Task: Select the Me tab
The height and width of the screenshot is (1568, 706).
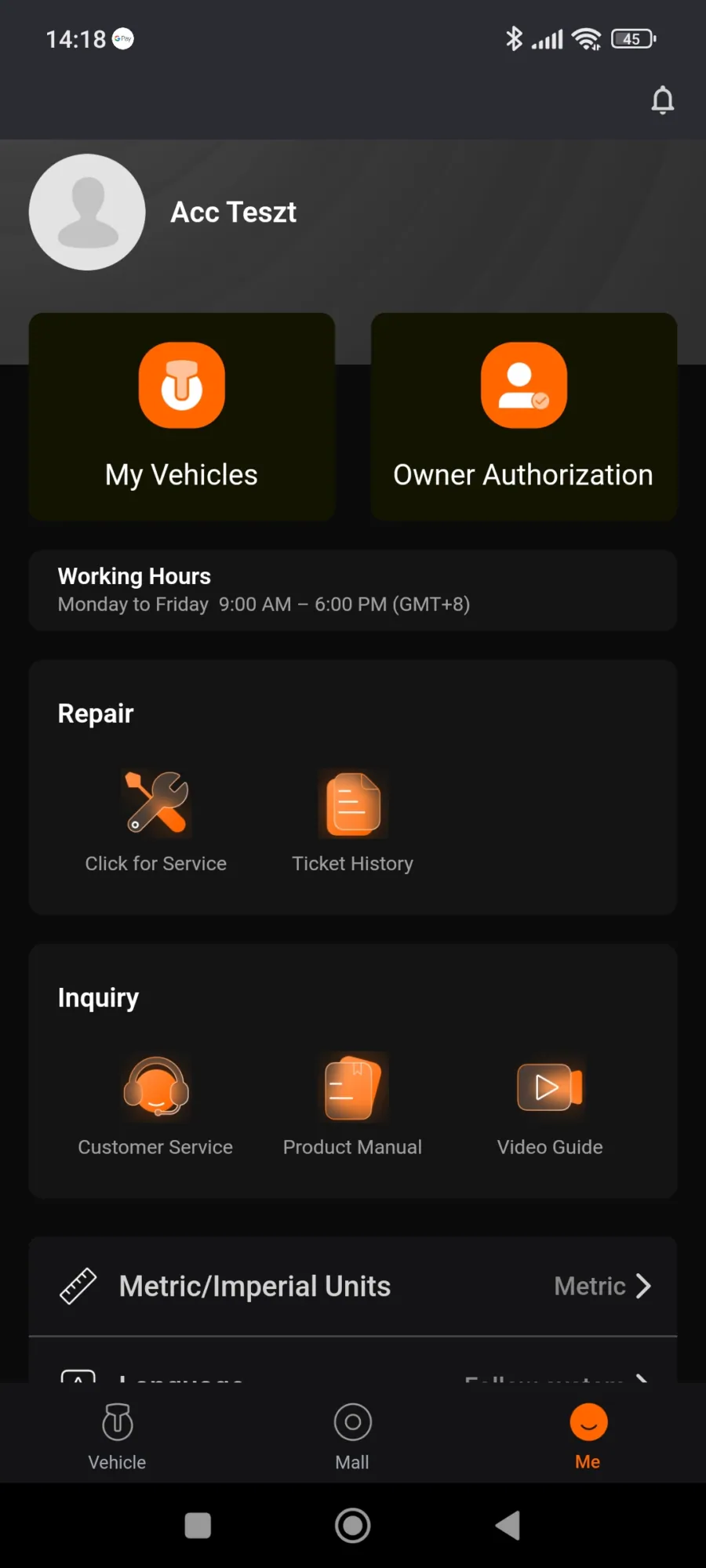Action: coord(588,1436)
